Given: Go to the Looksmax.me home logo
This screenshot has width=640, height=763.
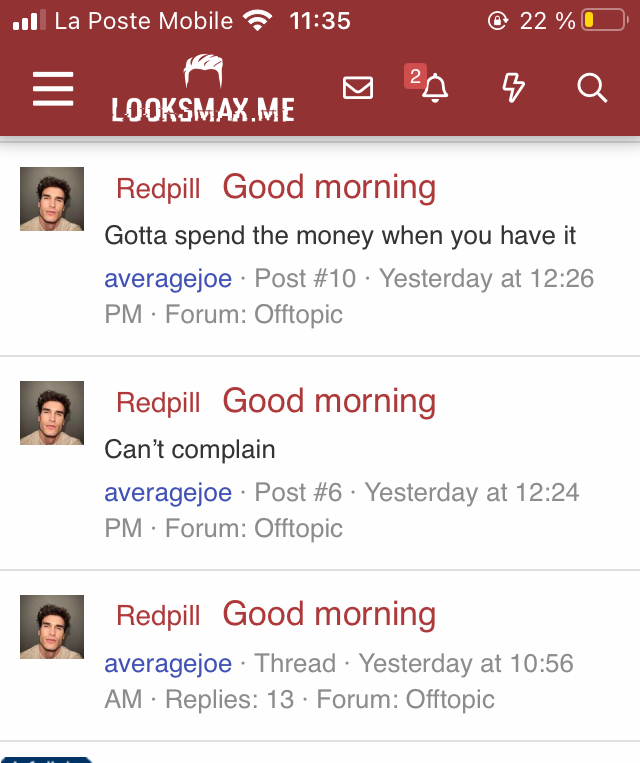Looking at the screenshot, I should (203, 91).
